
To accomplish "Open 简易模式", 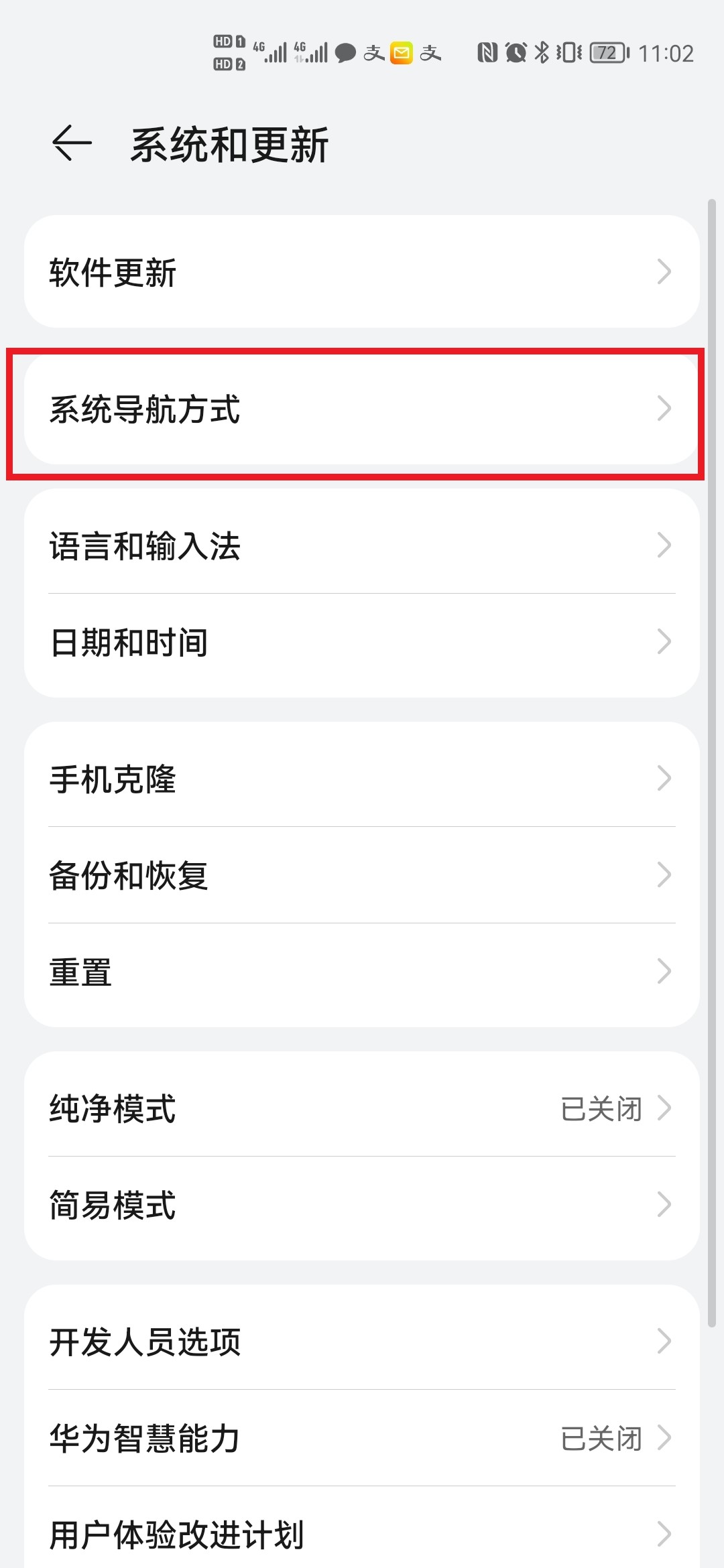I will coord(362,1205).
